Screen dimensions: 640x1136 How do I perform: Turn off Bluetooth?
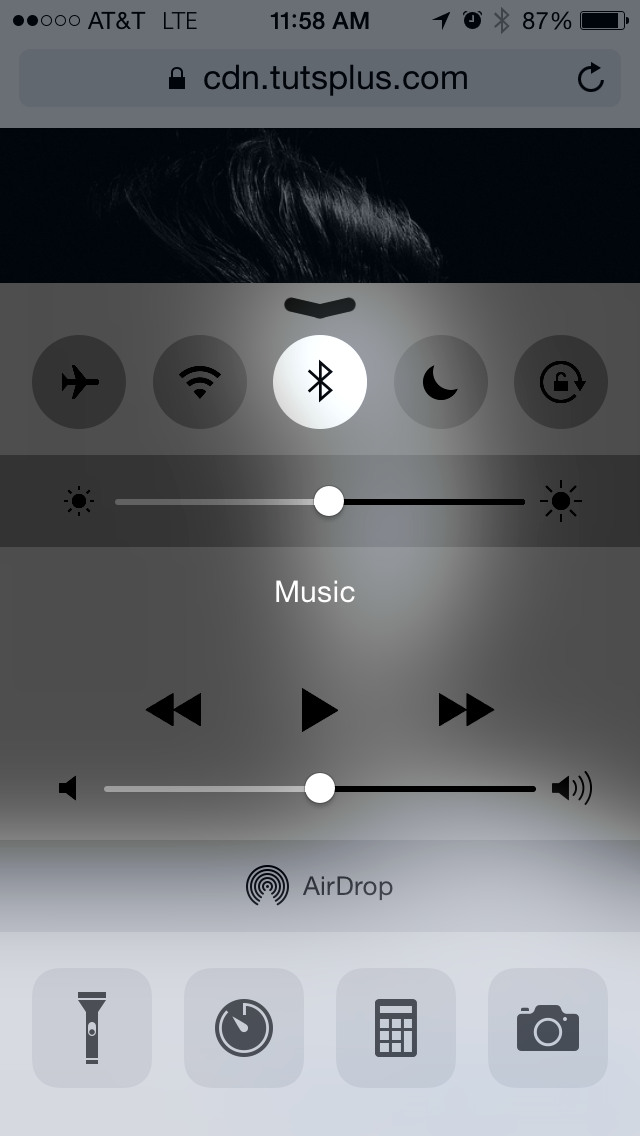click(x=320, y=382)
